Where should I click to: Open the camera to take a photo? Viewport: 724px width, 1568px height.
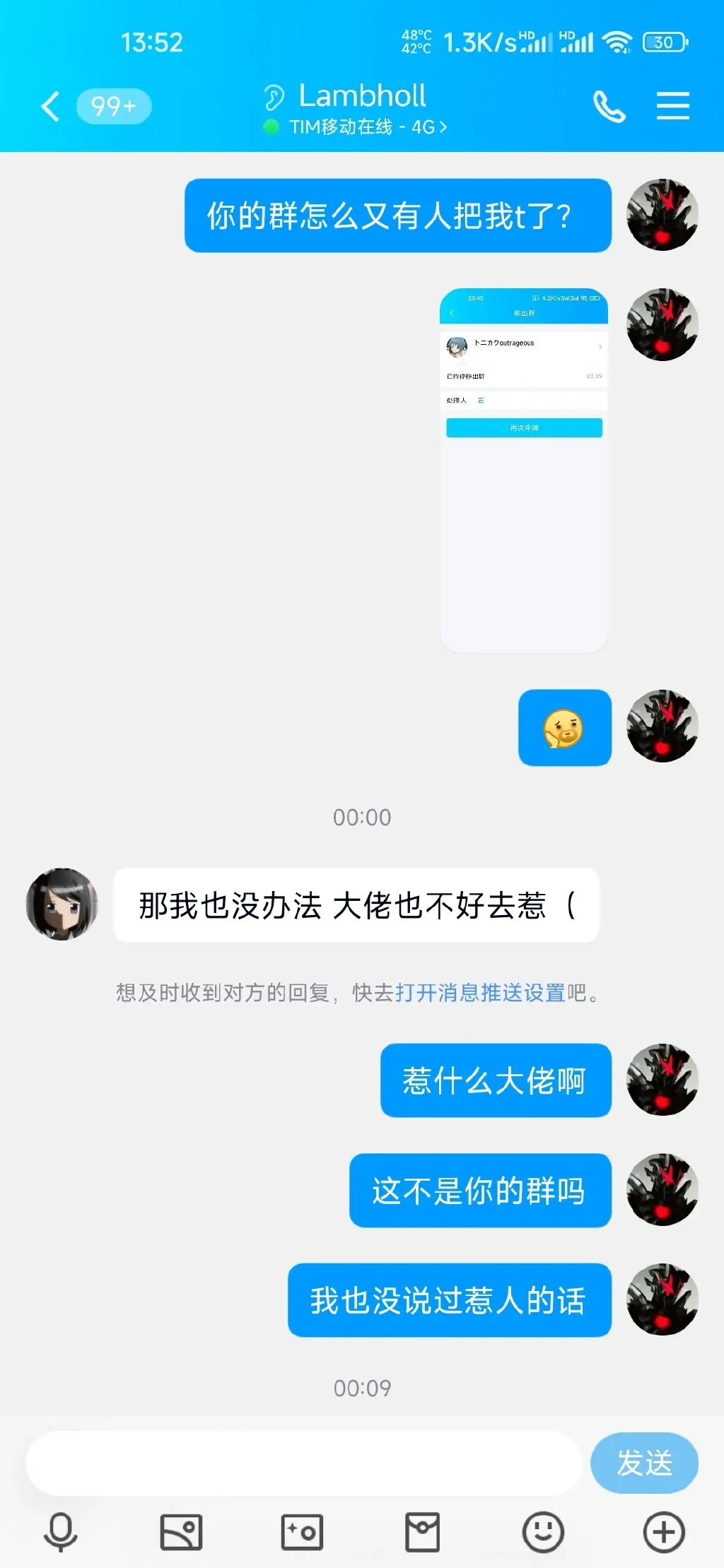pos(302,1532)
